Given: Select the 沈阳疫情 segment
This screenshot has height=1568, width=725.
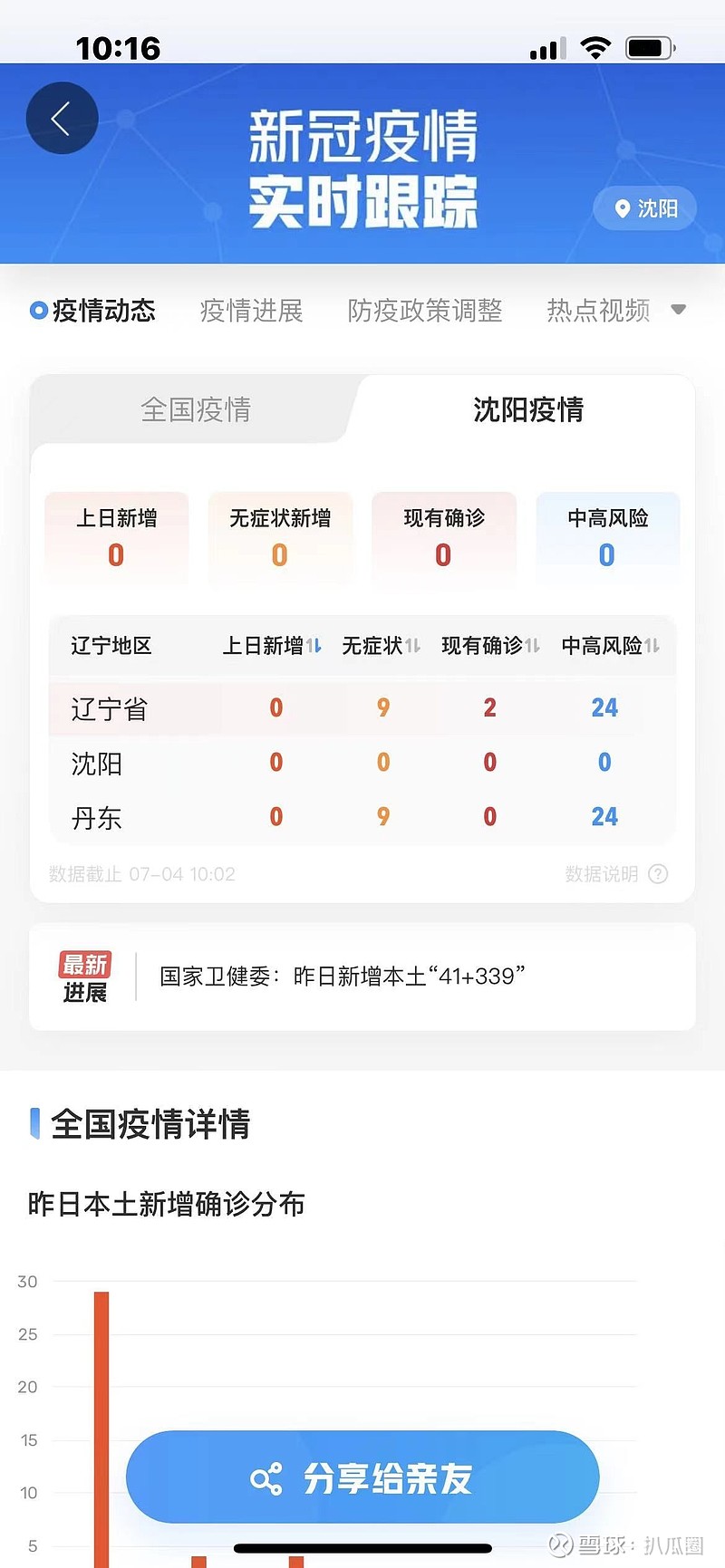Looking at the screenshot, I should point(528,409).
